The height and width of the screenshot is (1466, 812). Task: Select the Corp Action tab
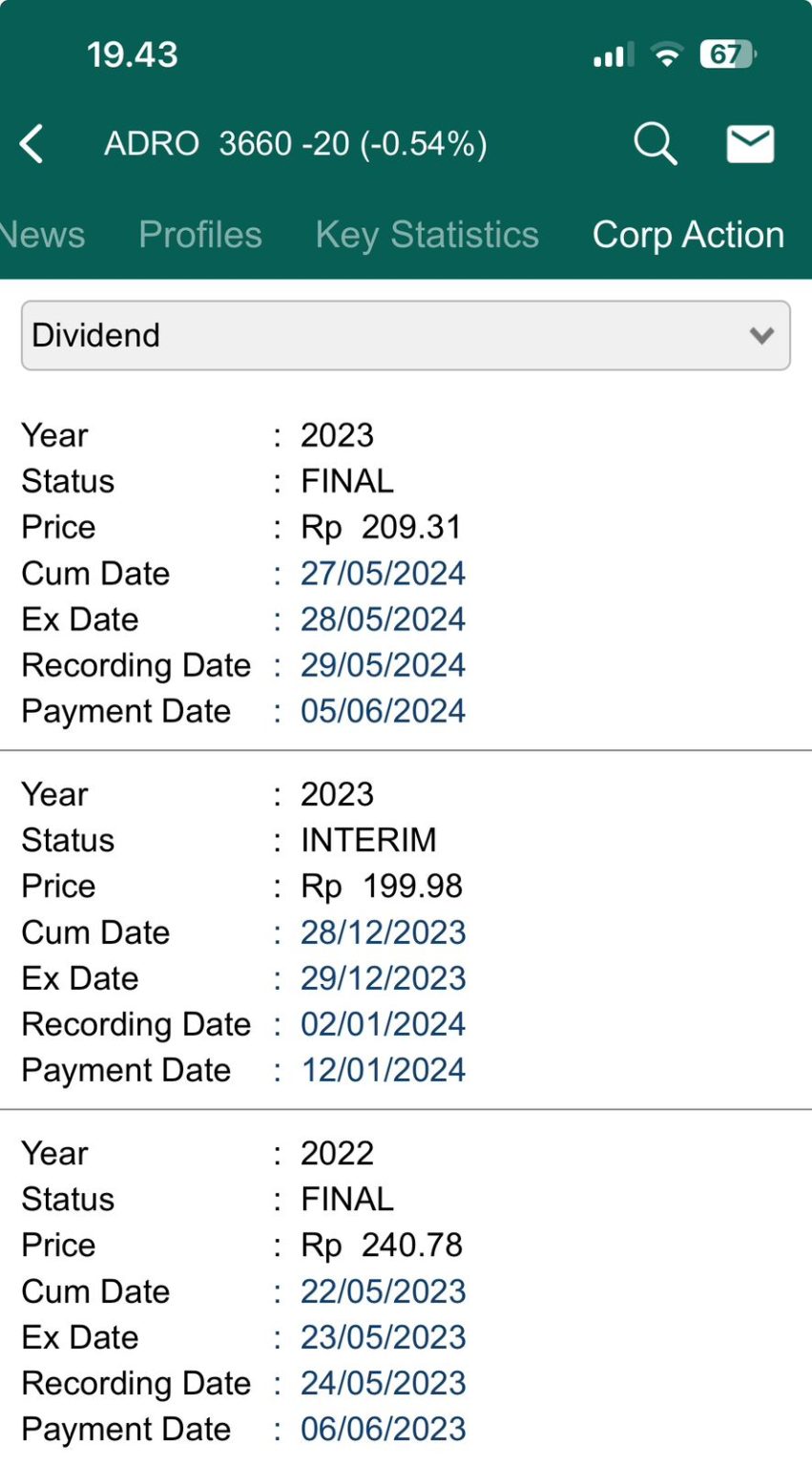point(688,235)
